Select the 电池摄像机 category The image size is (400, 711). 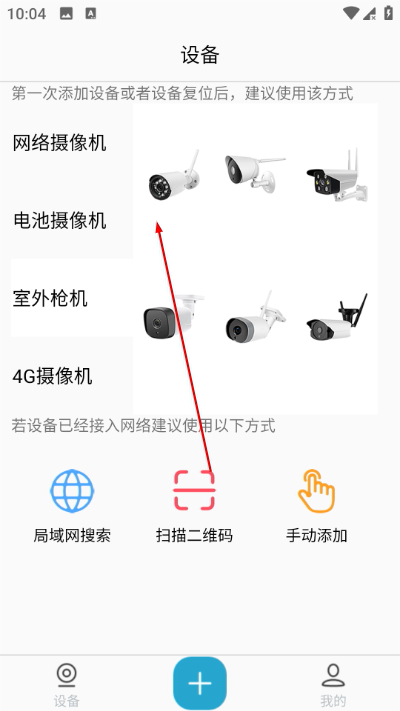tap(59, 220)
